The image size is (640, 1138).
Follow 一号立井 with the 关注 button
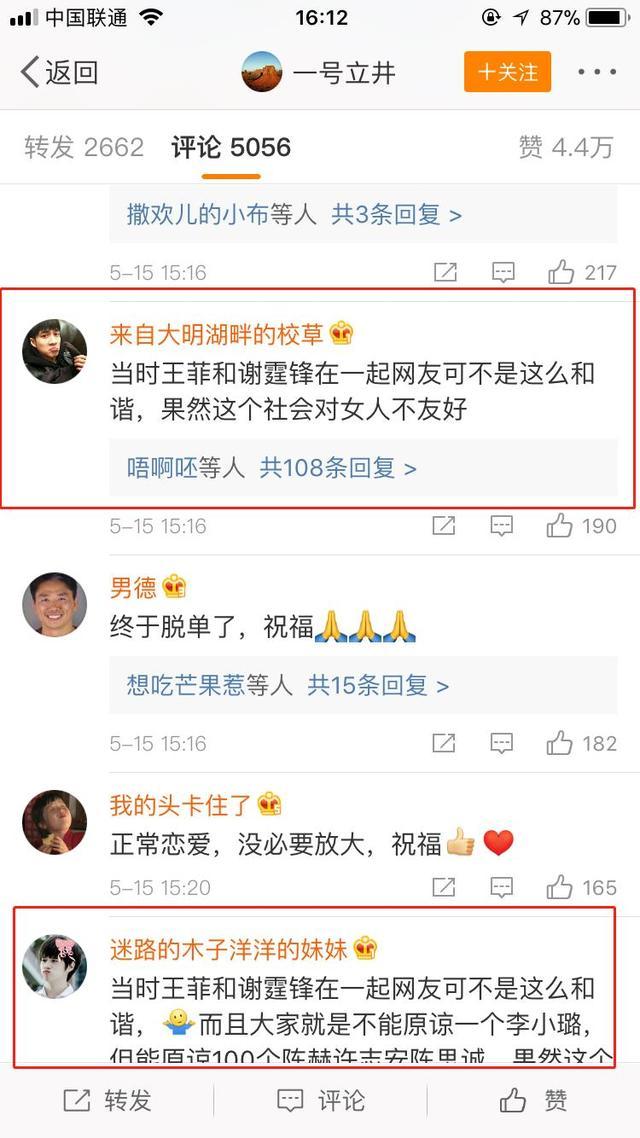click(507, 72)
